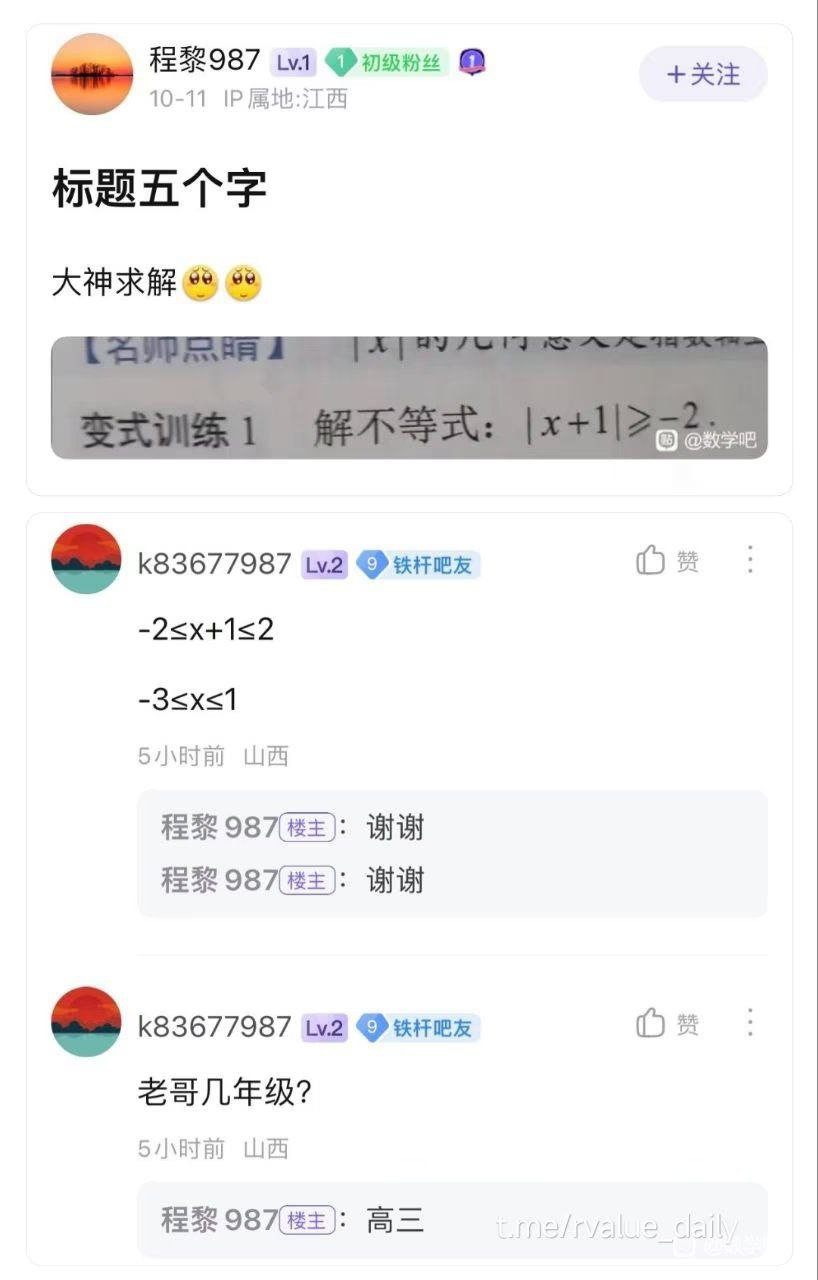Open the 高三 reply thread
818x1280 pixels.
[452, 1220]
